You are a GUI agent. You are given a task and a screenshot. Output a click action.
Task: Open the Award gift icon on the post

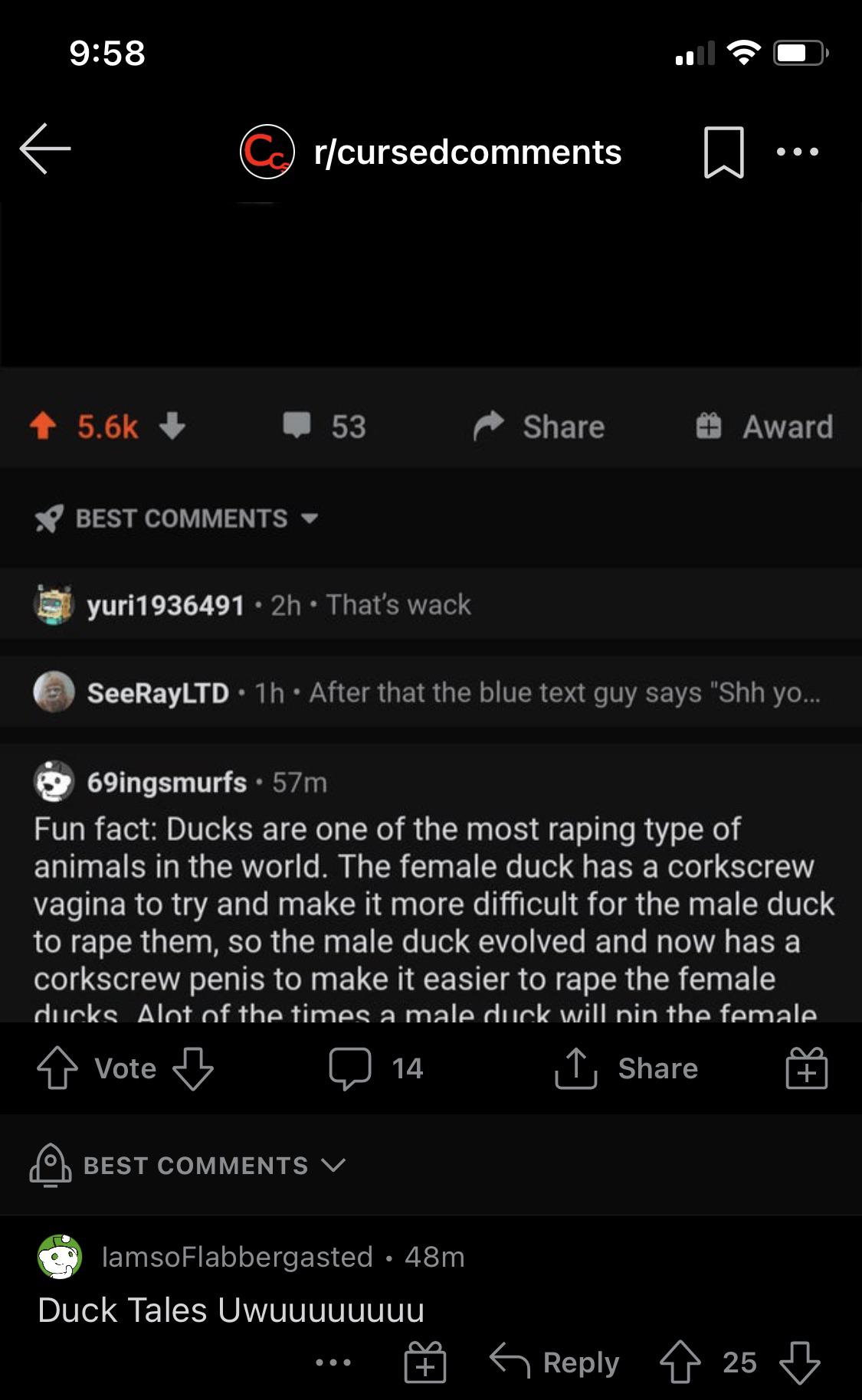point(764,427)
